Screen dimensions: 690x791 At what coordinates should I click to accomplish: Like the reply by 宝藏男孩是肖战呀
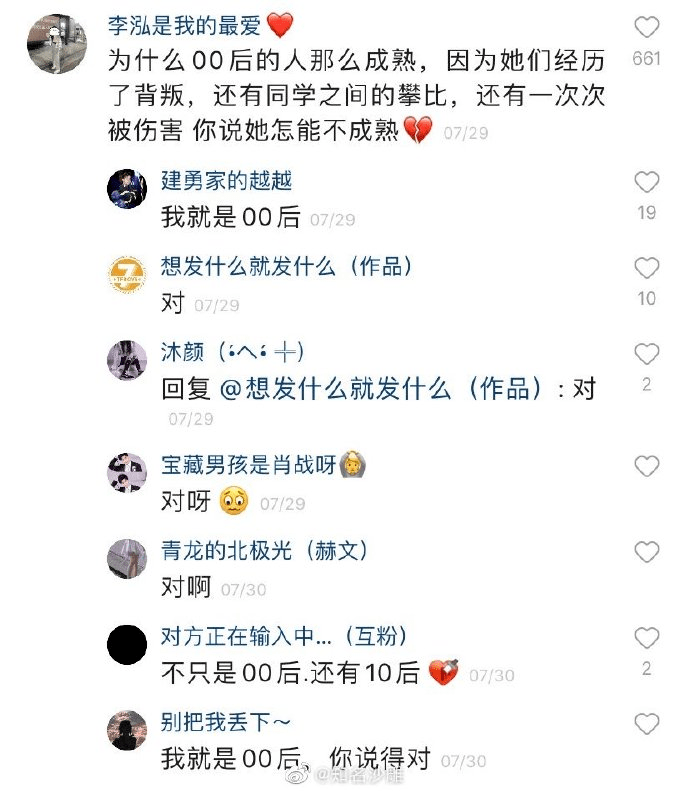(647, 466)
